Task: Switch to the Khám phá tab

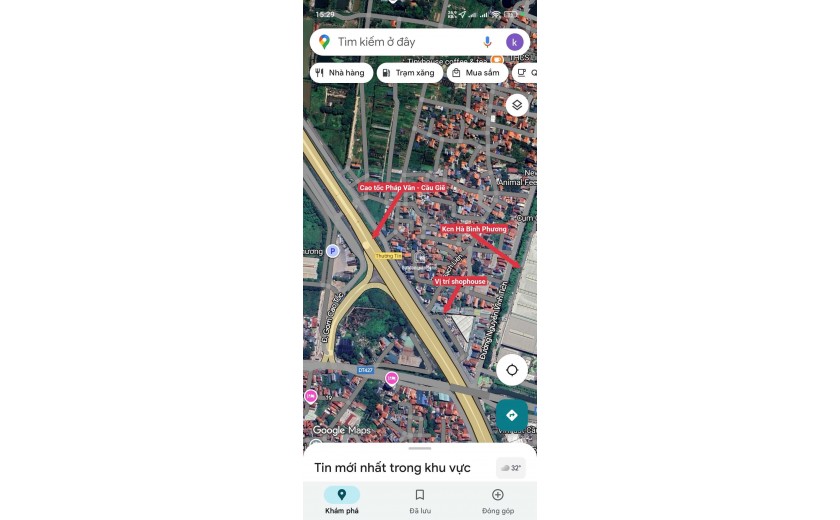Action: [x=342, y=501]
